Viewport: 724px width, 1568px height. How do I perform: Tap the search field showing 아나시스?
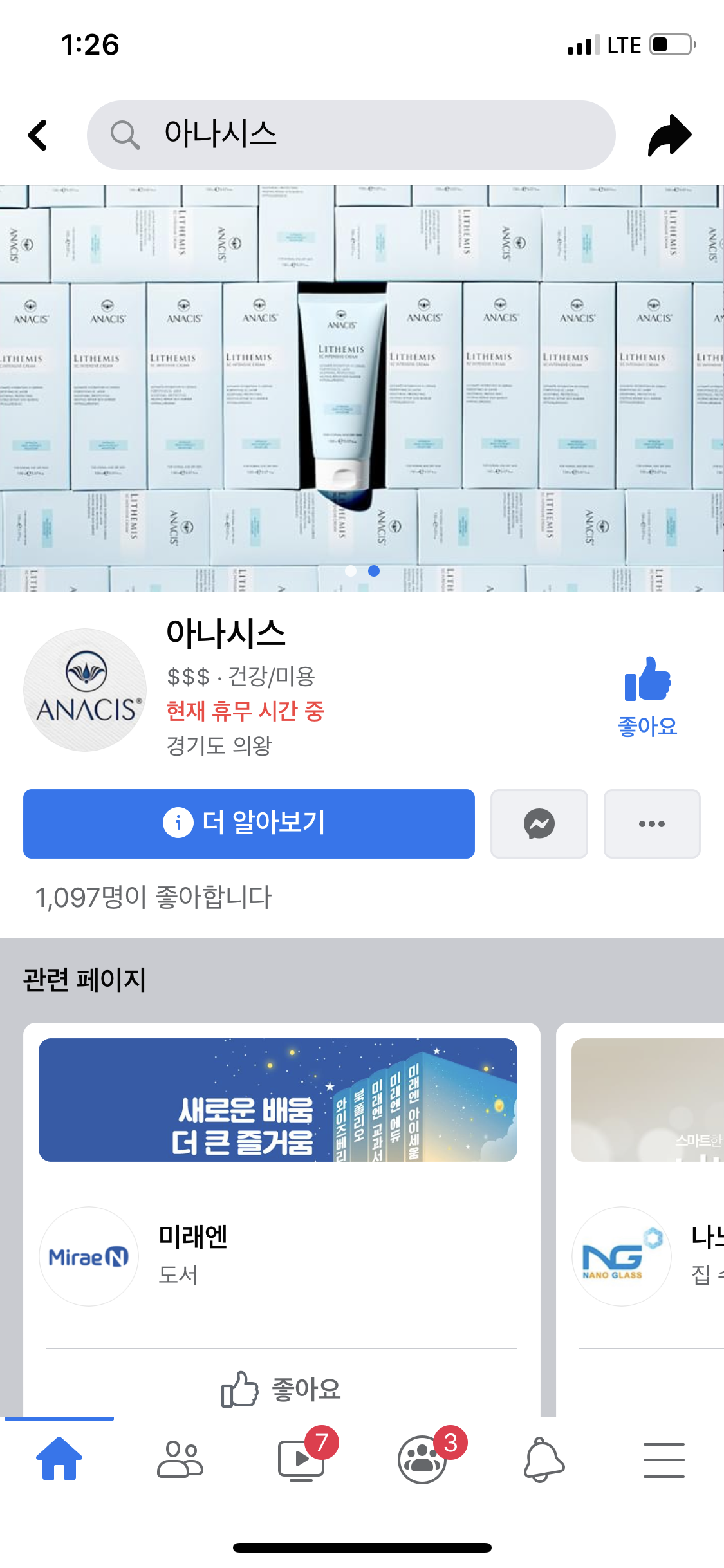351,135
